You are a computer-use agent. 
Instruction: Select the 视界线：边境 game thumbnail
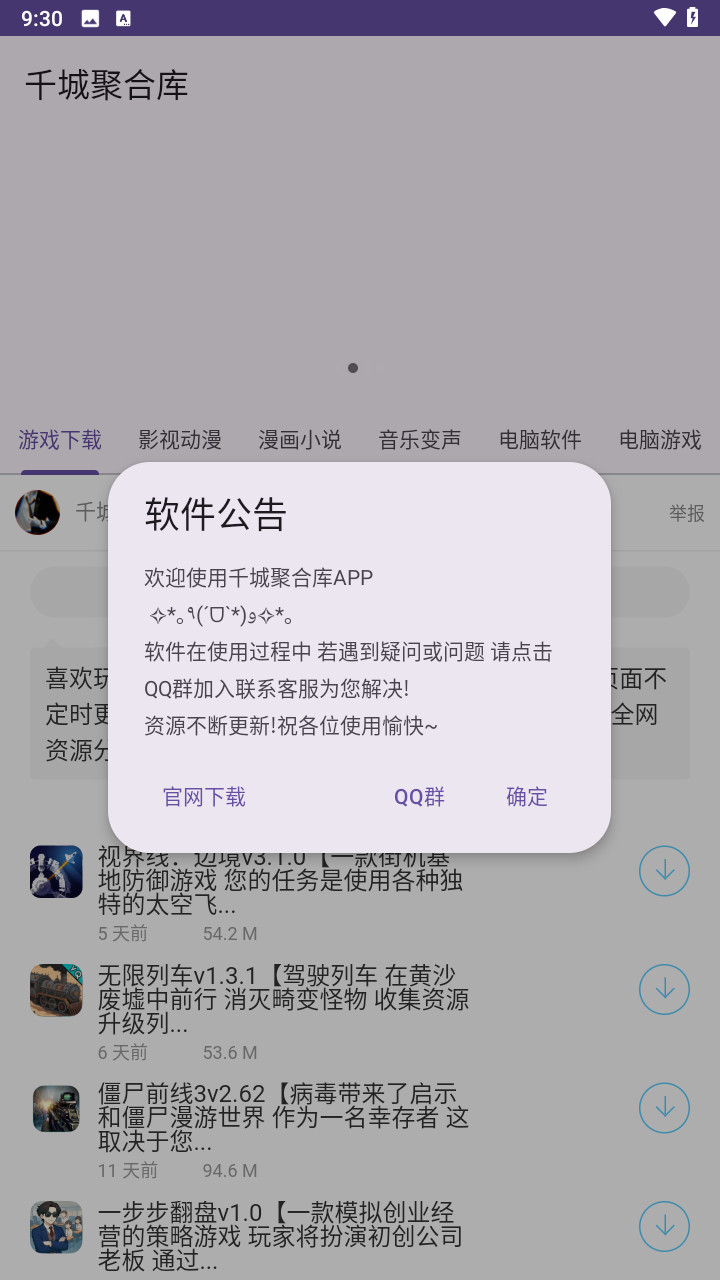click(x=56, y=871)
